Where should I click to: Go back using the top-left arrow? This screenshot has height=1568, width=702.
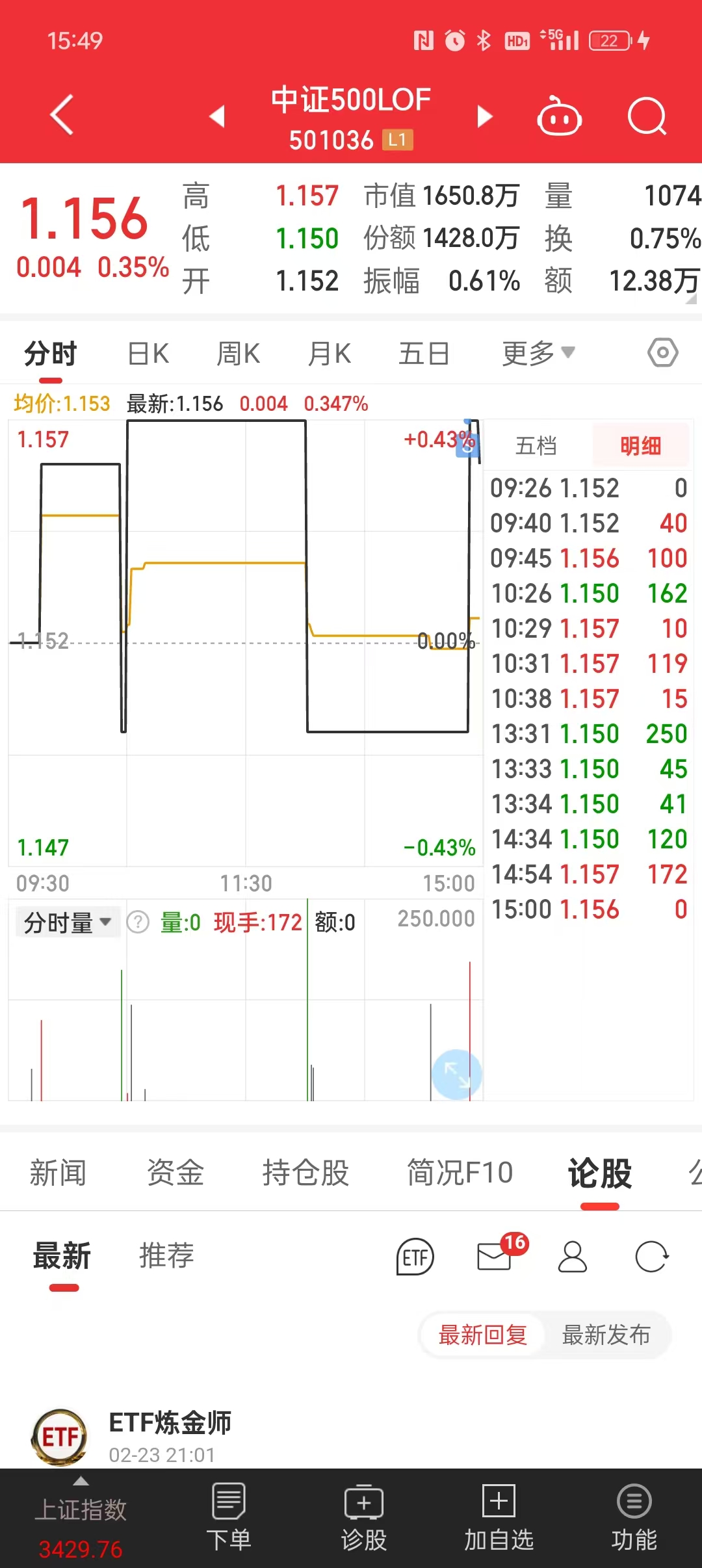pos(62,115)
